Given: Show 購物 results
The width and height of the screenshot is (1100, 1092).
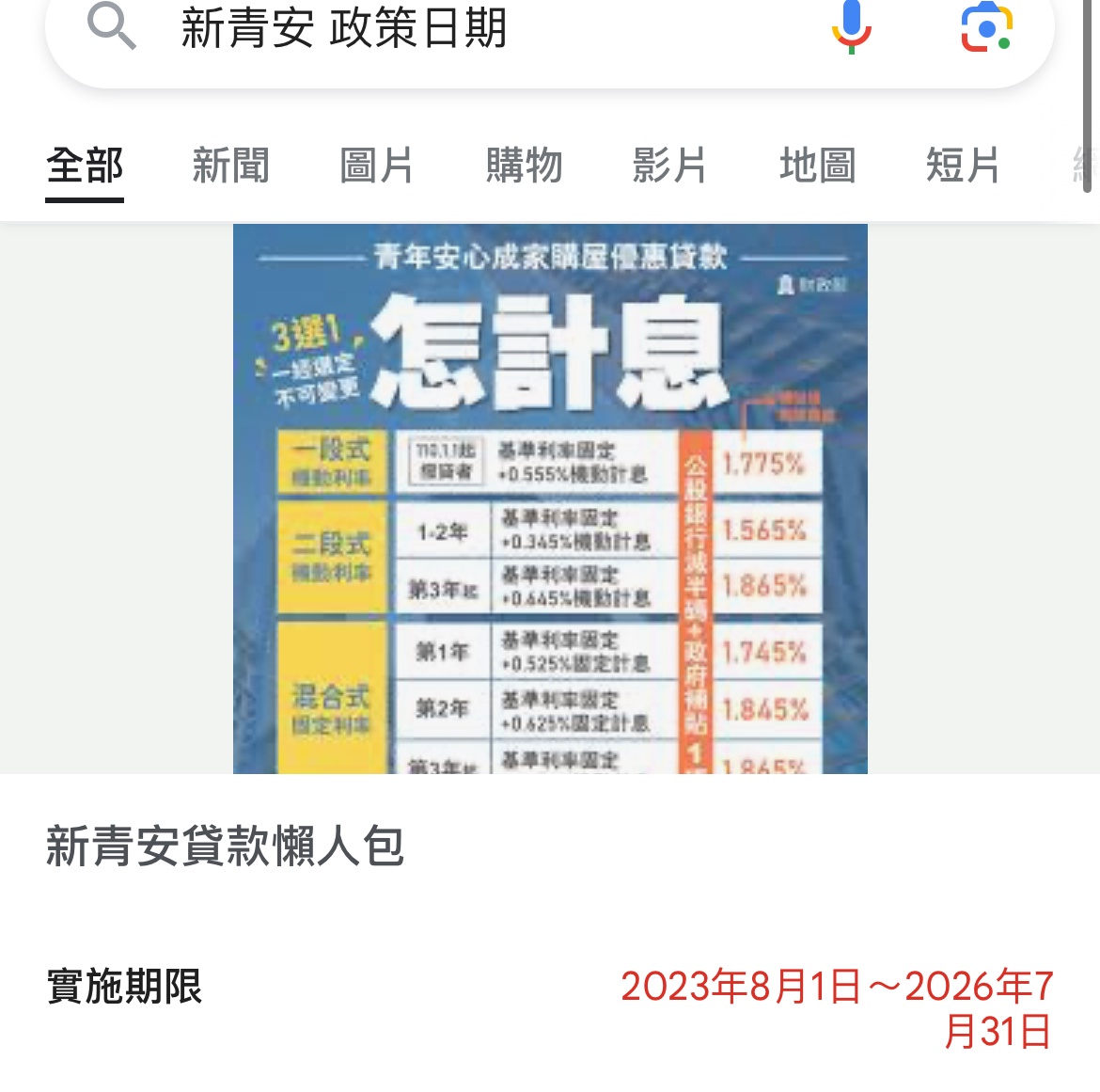Looking at the screenshot, I should [x=524, y=166].
